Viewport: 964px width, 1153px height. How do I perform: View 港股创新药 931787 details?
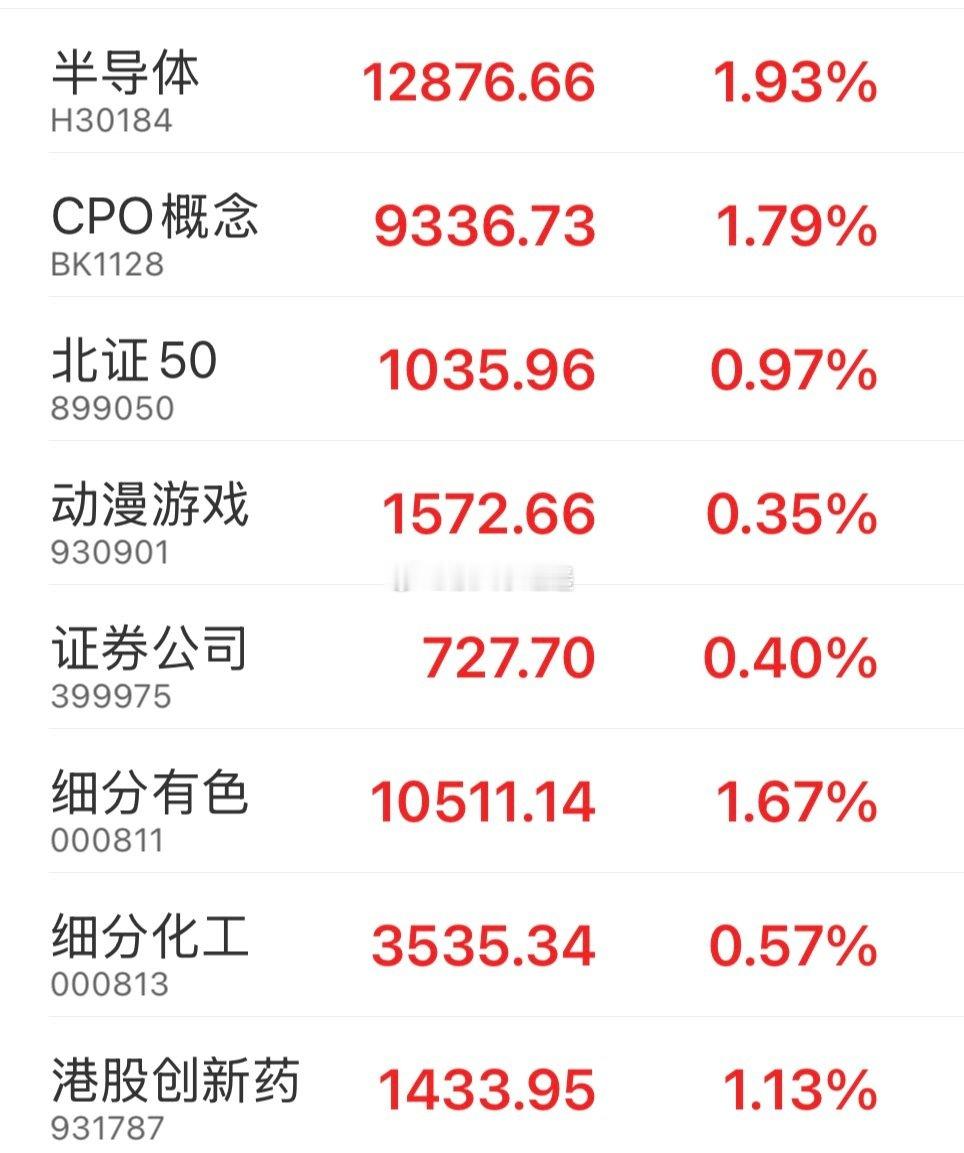[x=482, y=1085]
